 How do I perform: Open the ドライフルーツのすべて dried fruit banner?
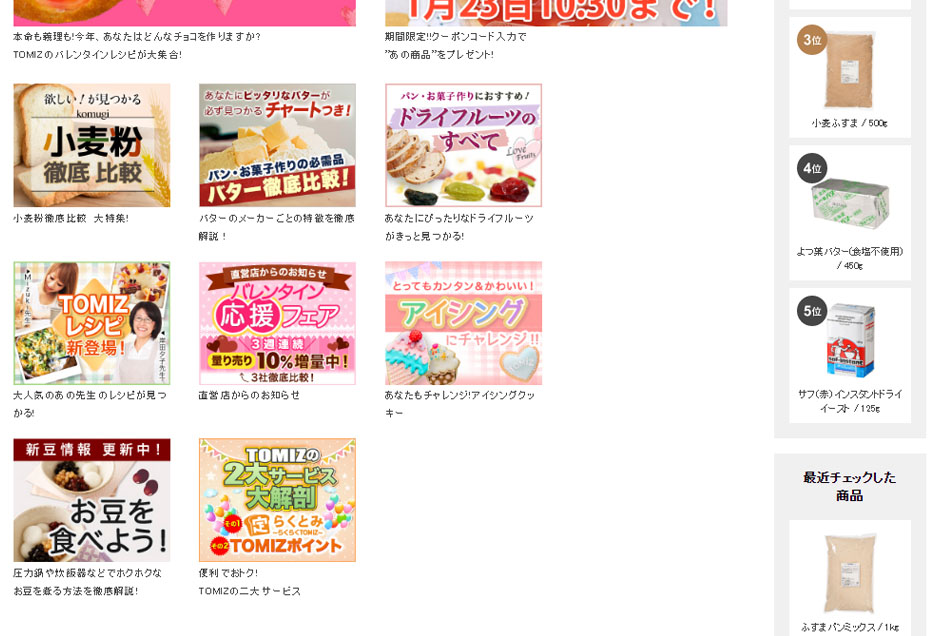463,145
